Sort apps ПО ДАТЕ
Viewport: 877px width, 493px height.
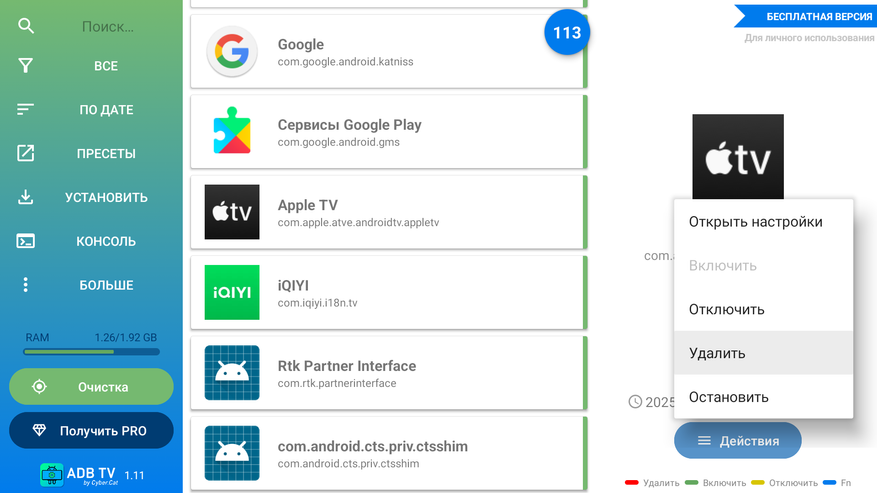pyautogui.click(x=105, y=110)
